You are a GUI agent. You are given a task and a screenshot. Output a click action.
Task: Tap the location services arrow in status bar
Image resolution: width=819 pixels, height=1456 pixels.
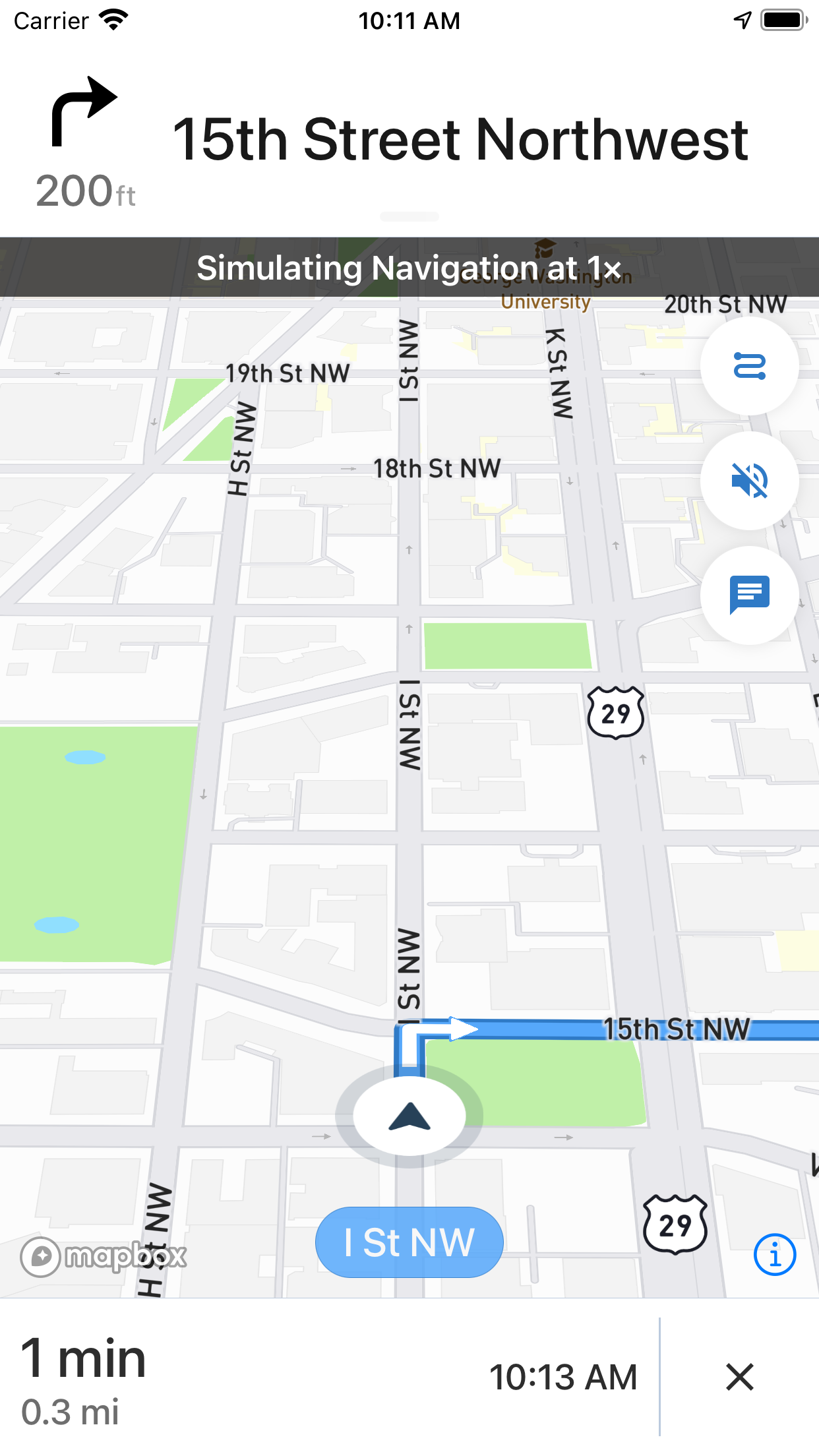click(x=743, y=20)
